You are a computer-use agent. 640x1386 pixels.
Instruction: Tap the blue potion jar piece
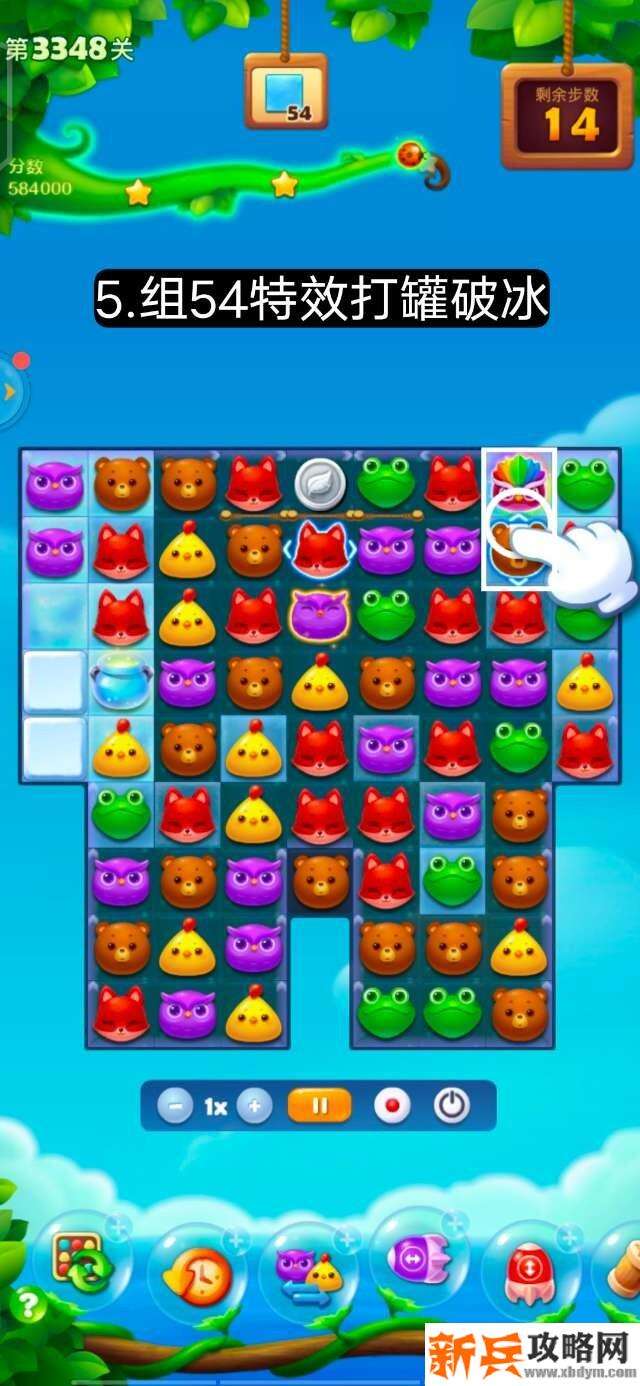click(x=121, y=680)
